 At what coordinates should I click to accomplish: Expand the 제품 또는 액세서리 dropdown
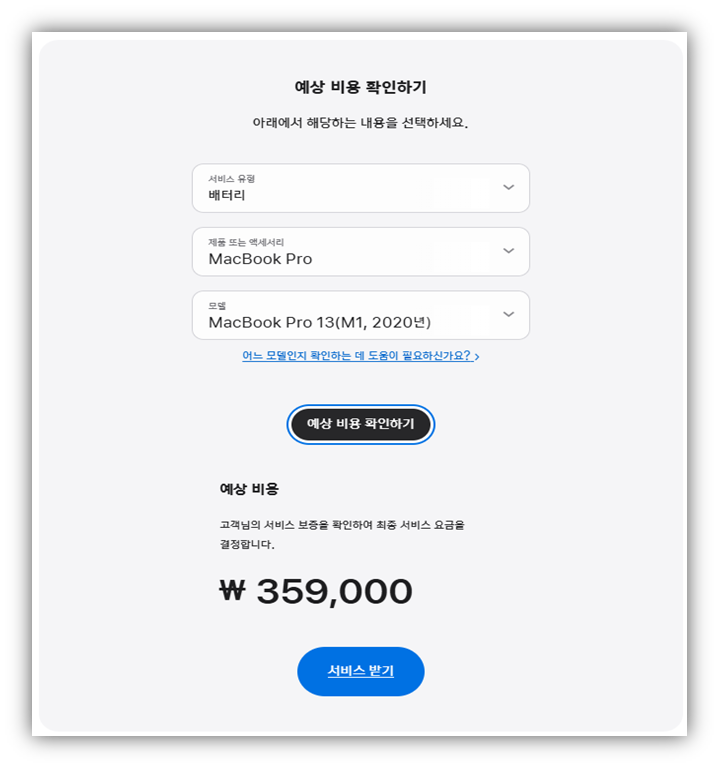[360, 252]
